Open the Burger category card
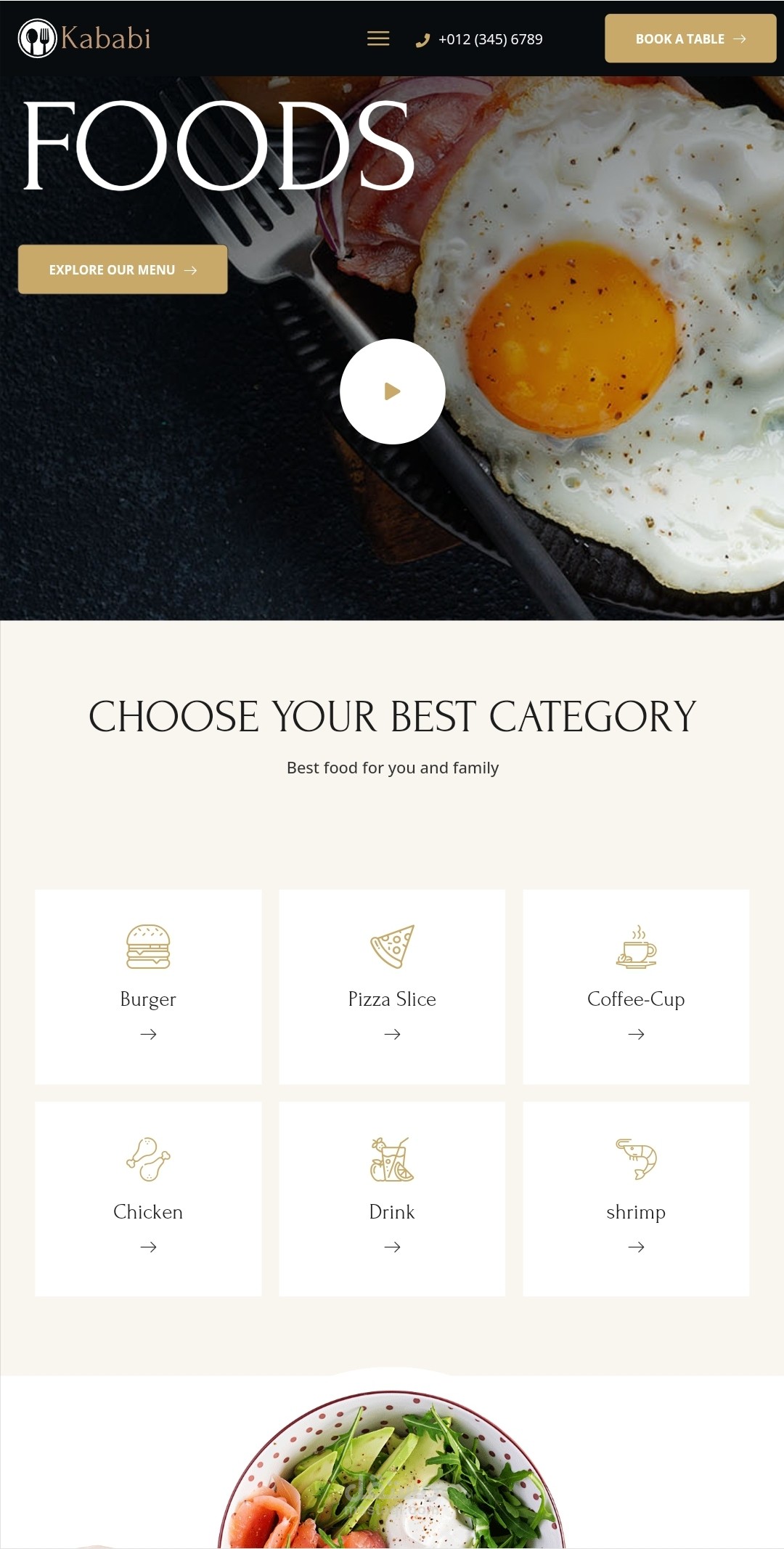784x1549 pixels. click(148, 986)
